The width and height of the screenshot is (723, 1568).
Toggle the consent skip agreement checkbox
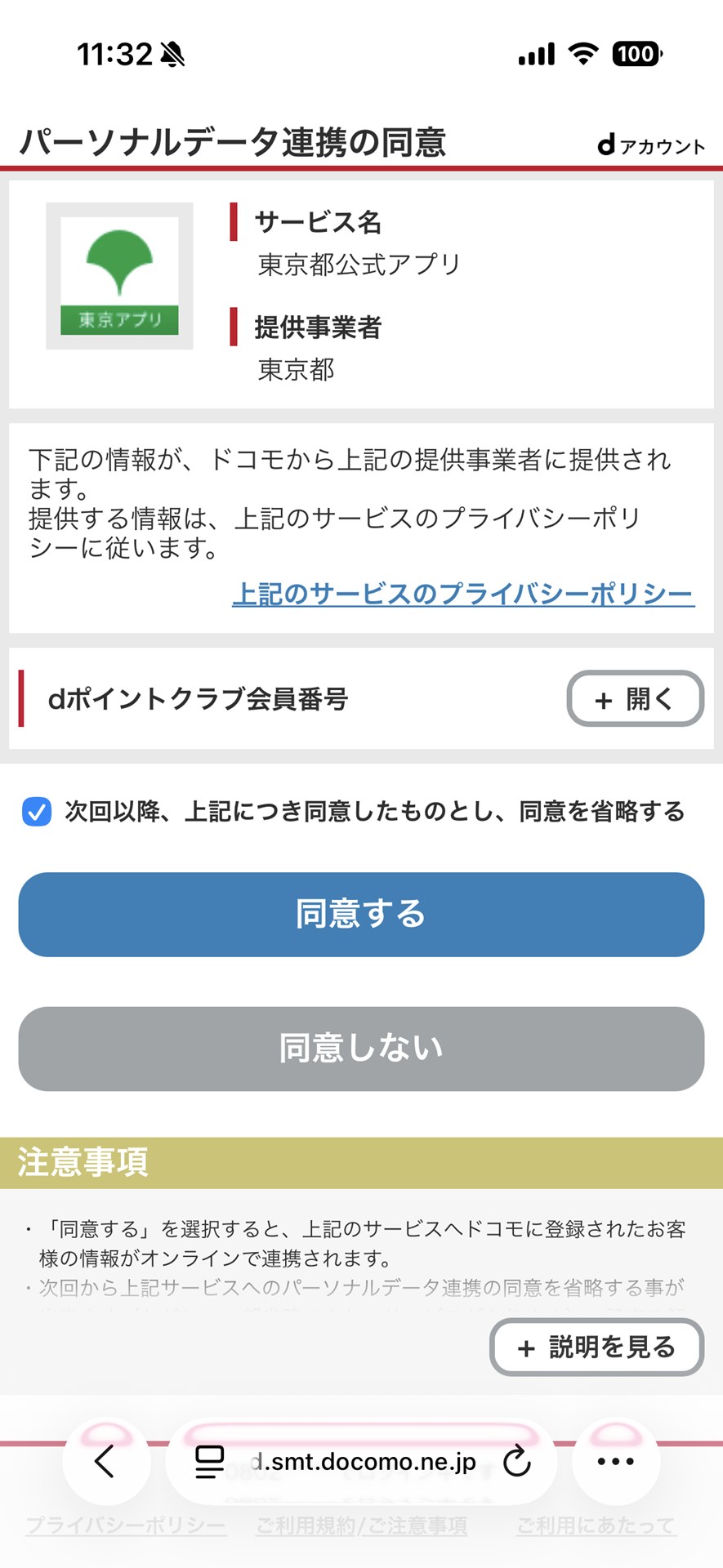(x=35, y=811)
